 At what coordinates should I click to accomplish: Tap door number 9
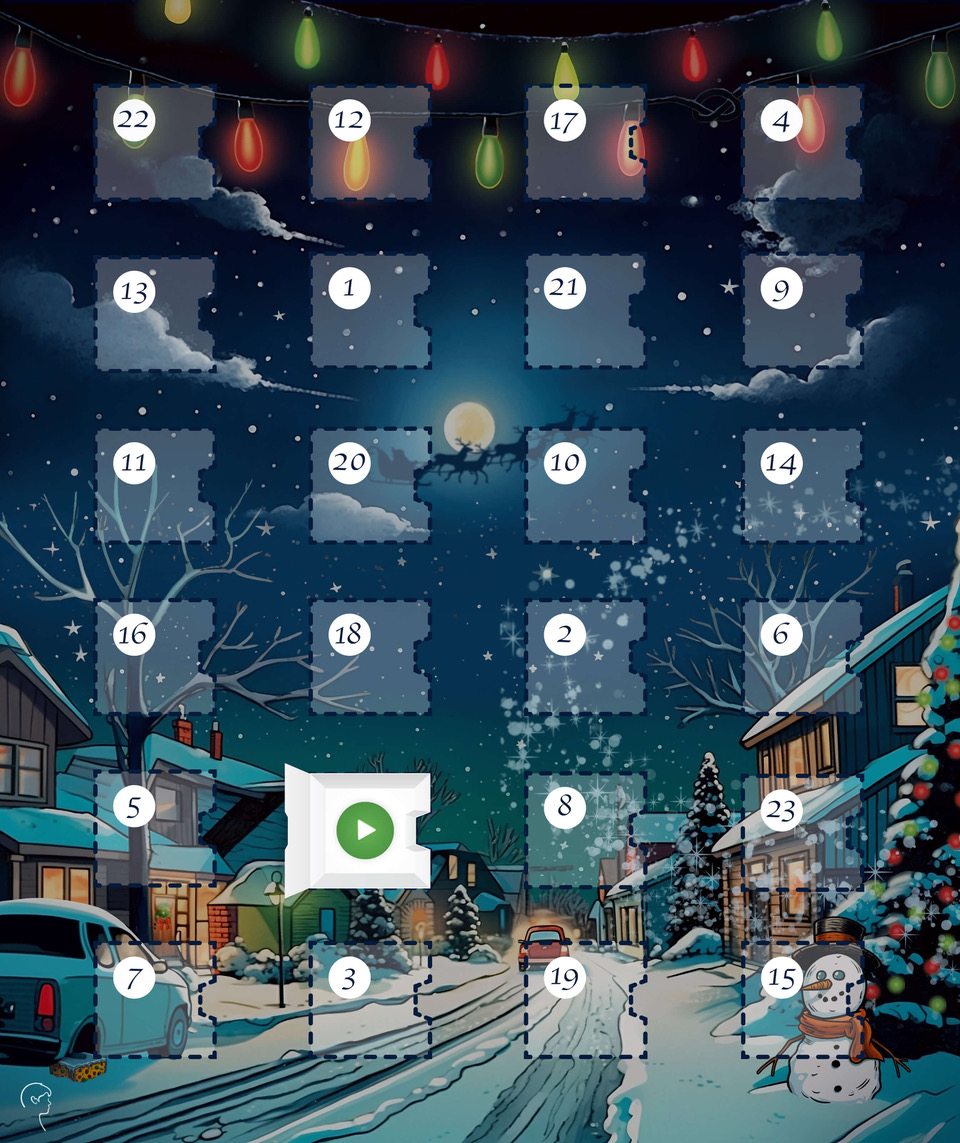point(800,310)
